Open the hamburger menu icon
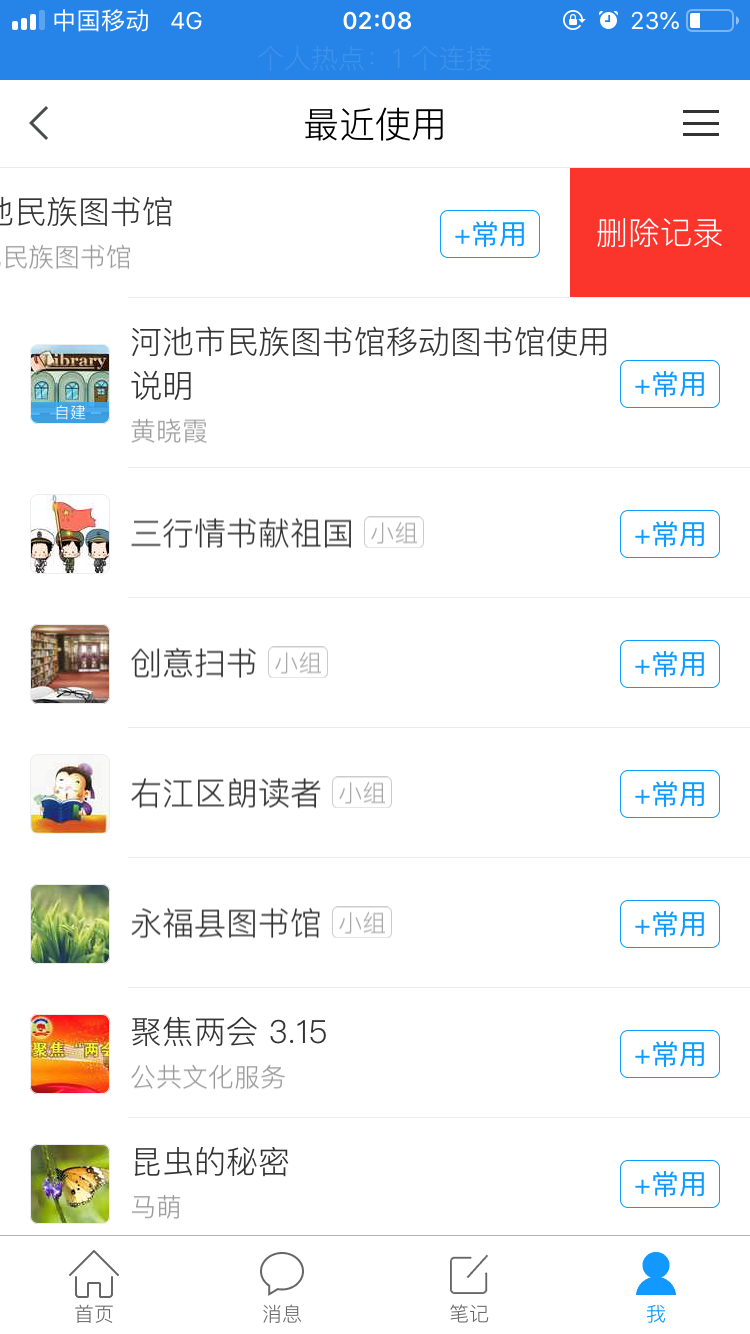The height and width of the screenshot is (1334, 750). 700,124
